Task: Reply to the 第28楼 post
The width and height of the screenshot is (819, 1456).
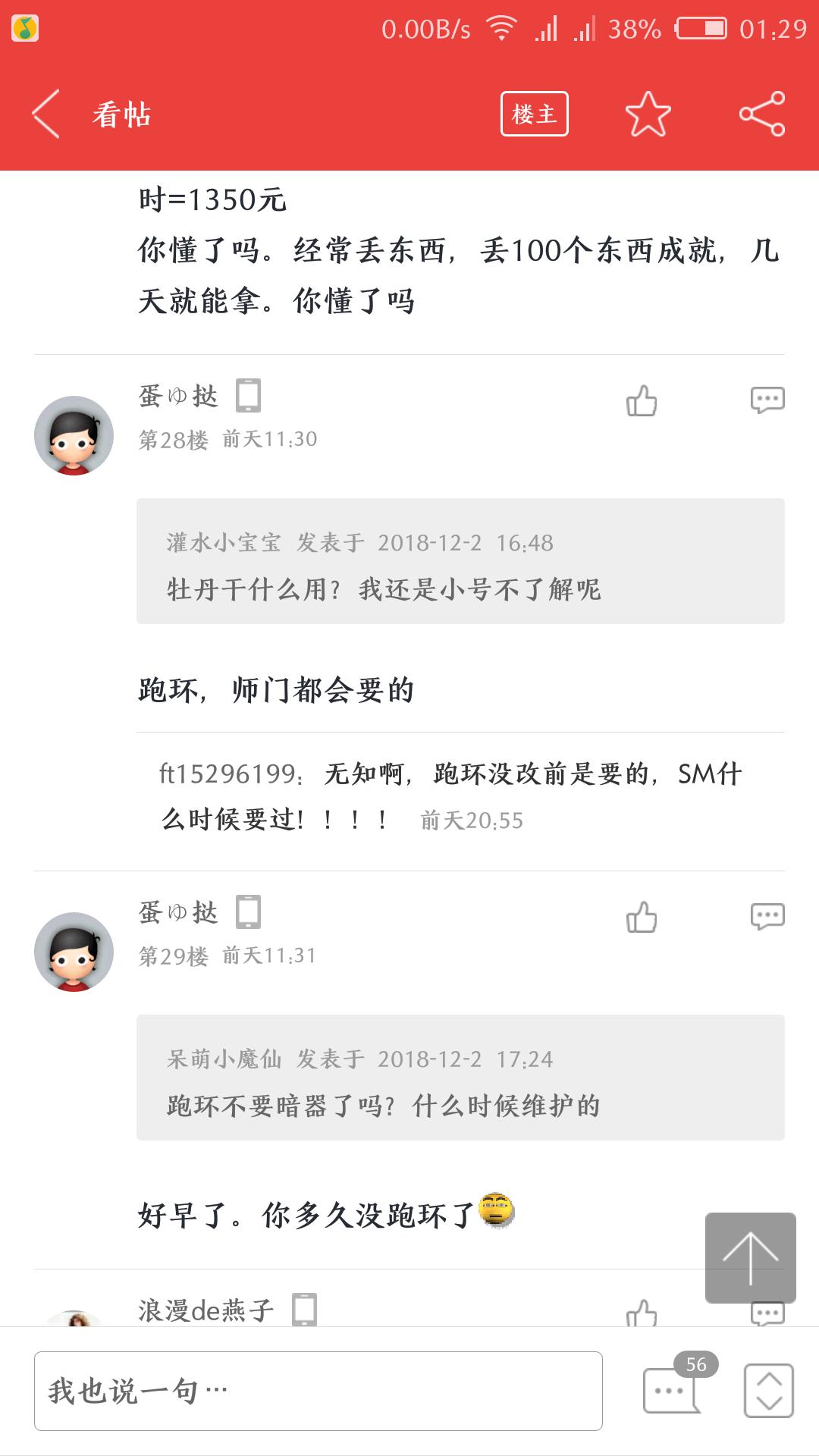Action: point(767,400)
